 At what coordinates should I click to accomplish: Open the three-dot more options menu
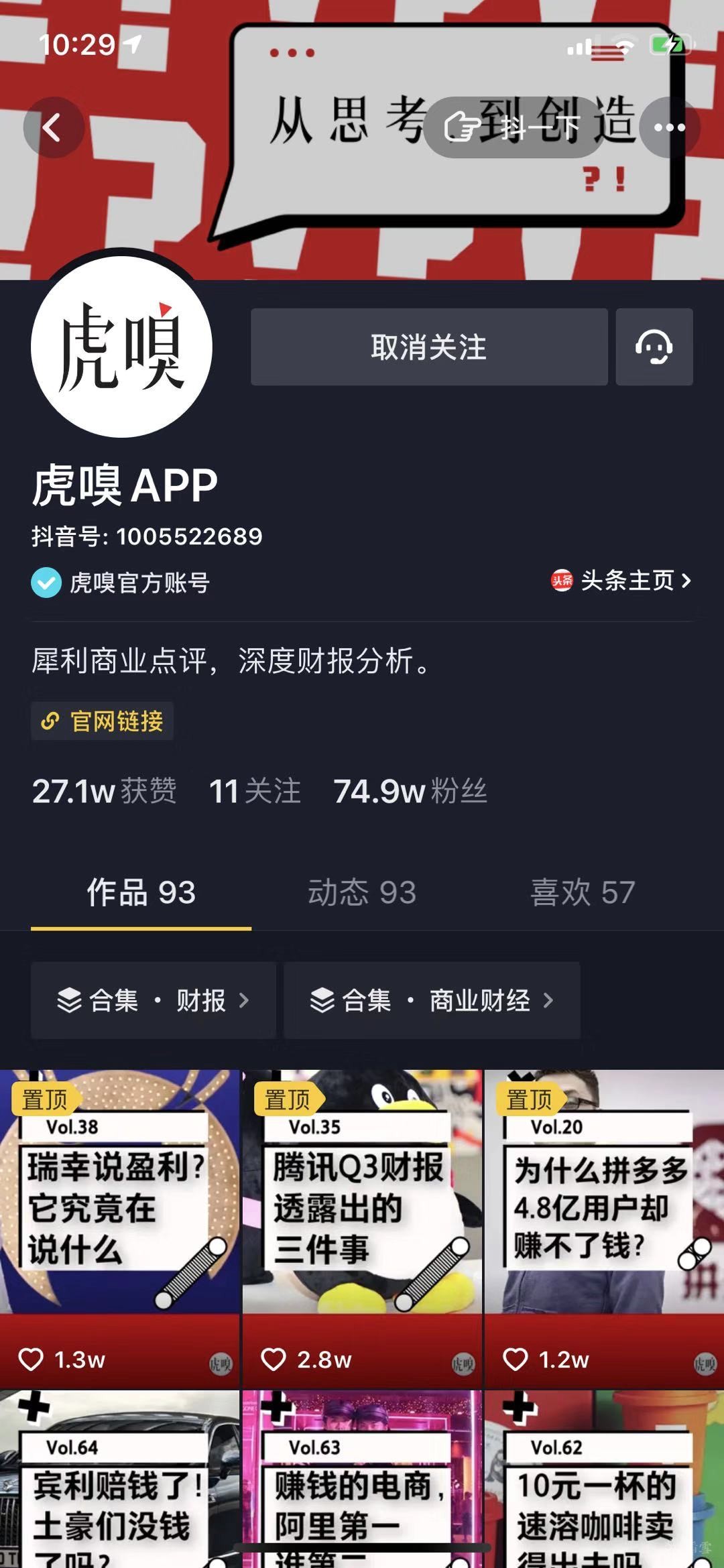tap(669, 127)
